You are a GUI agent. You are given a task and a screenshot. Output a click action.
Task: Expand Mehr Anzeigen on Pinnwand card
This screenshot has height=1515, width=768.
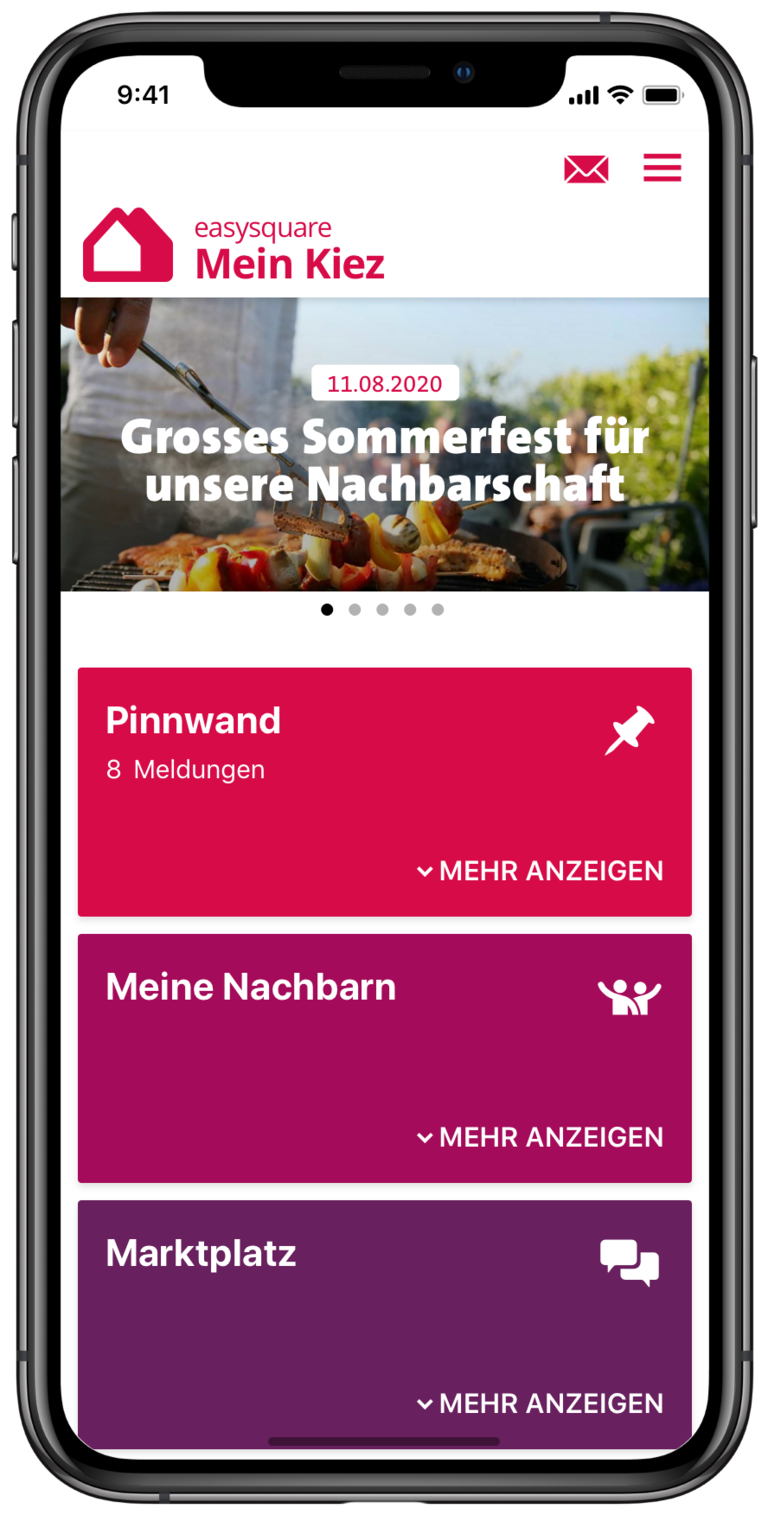(540, 871)
